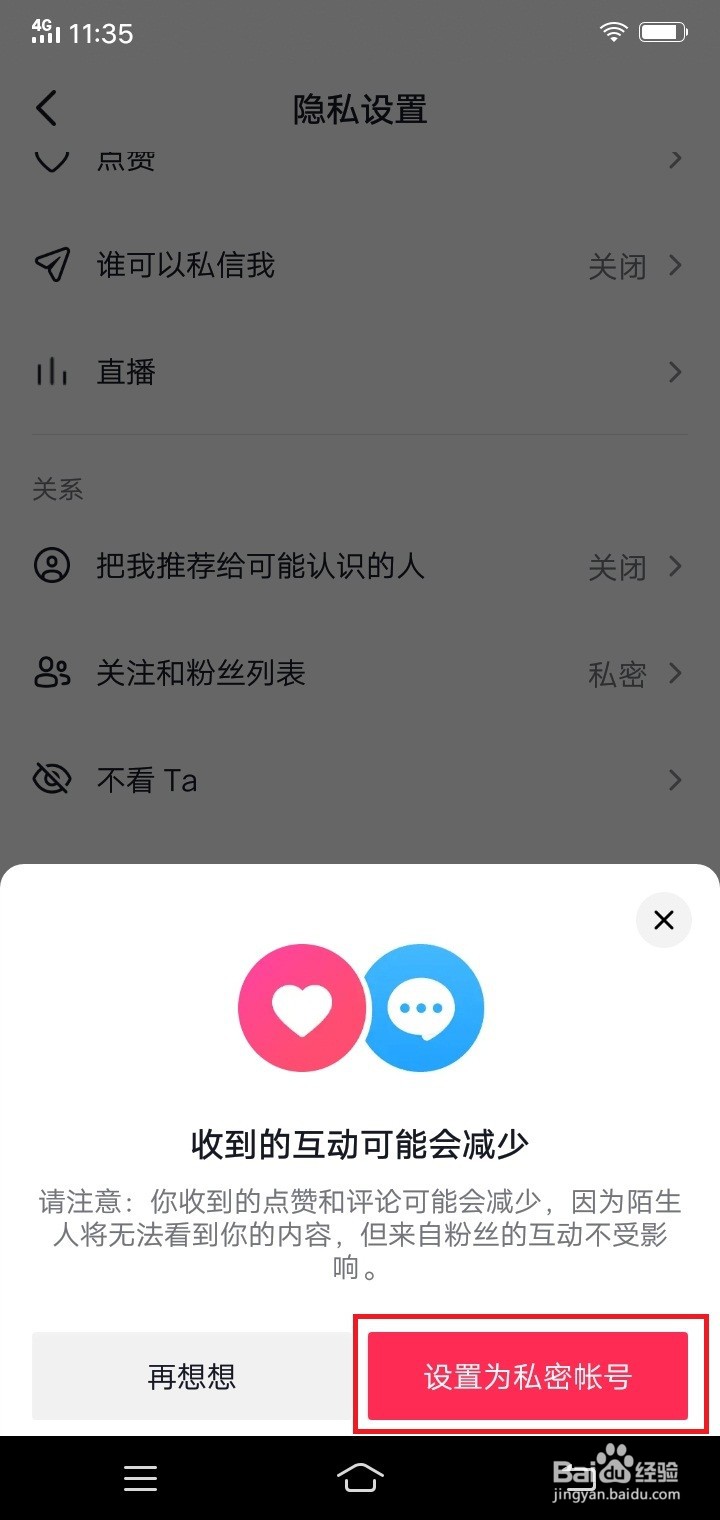Screen dimensions: 720x1520
Task: Tap the back arrow to leave 隐私设置
Action: tap(47, 108)
